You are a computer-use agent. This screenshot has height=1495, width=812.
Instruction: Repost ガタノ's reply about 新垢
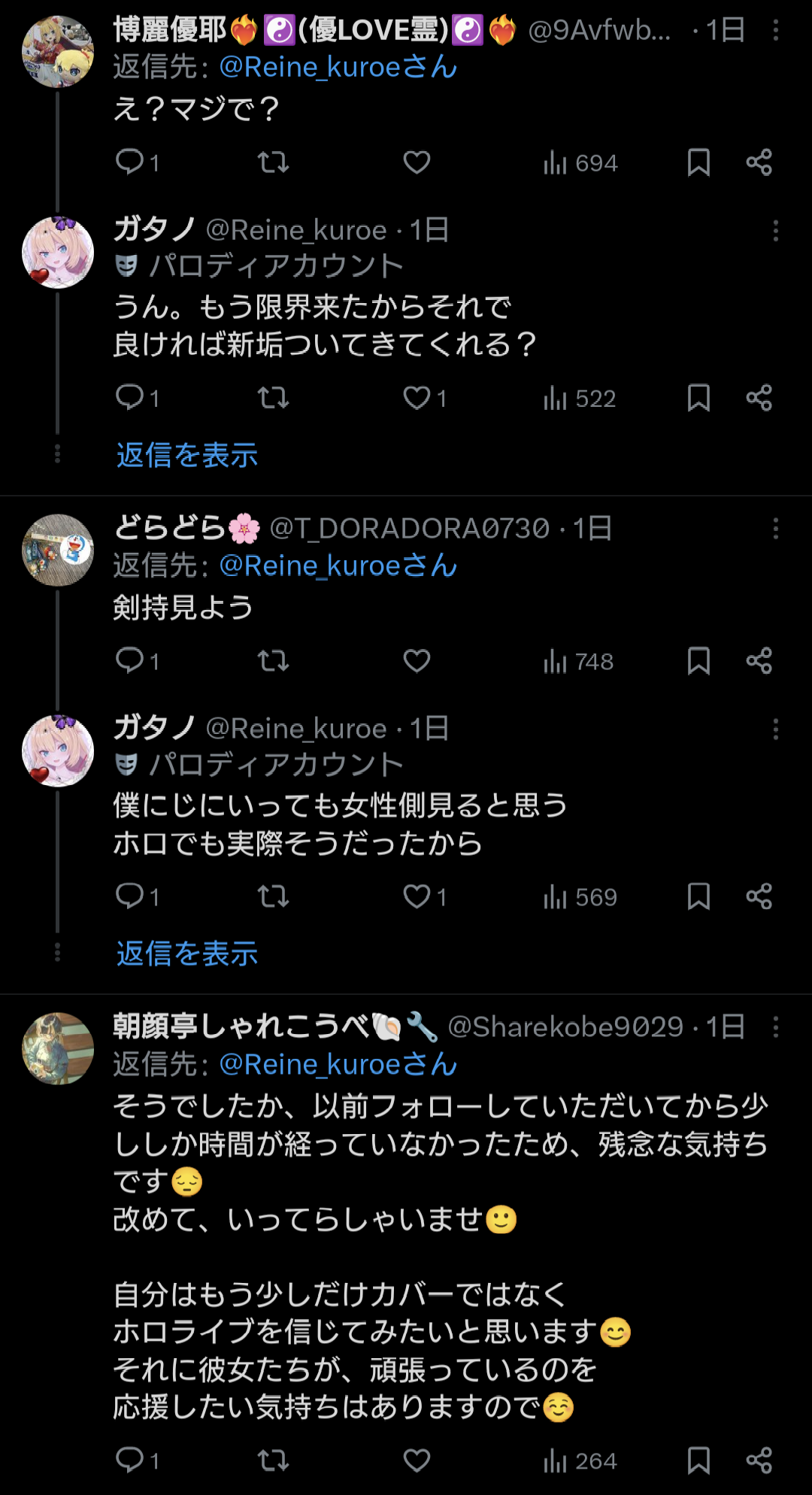click(273, 398)
